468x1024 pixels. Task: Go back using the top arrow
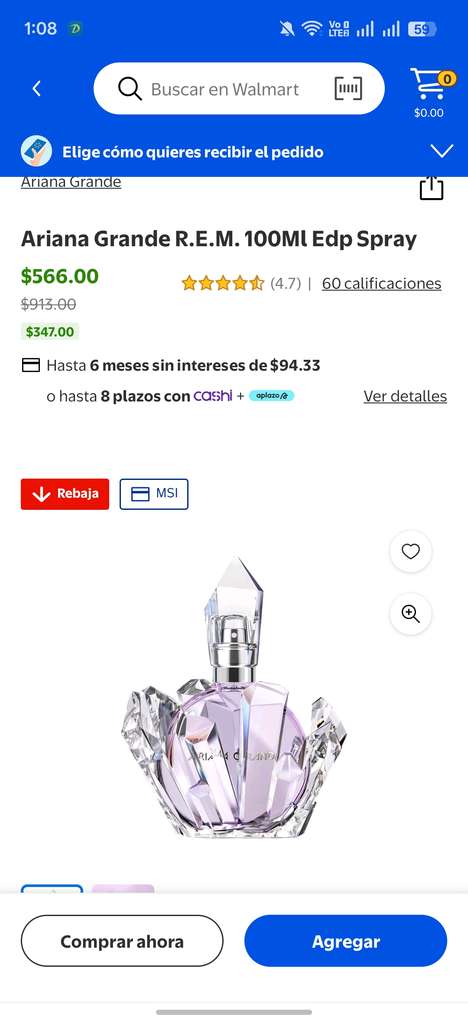coord(37,89)
